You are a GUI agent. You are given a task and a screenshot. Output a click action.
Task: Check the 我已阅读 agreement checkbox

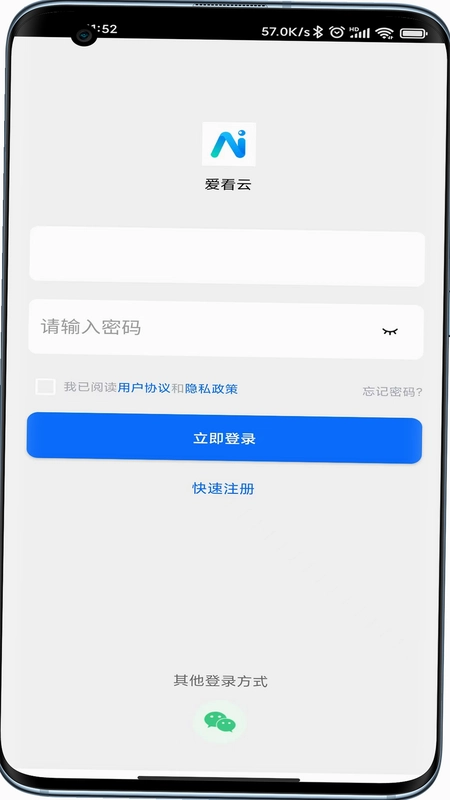45,387
